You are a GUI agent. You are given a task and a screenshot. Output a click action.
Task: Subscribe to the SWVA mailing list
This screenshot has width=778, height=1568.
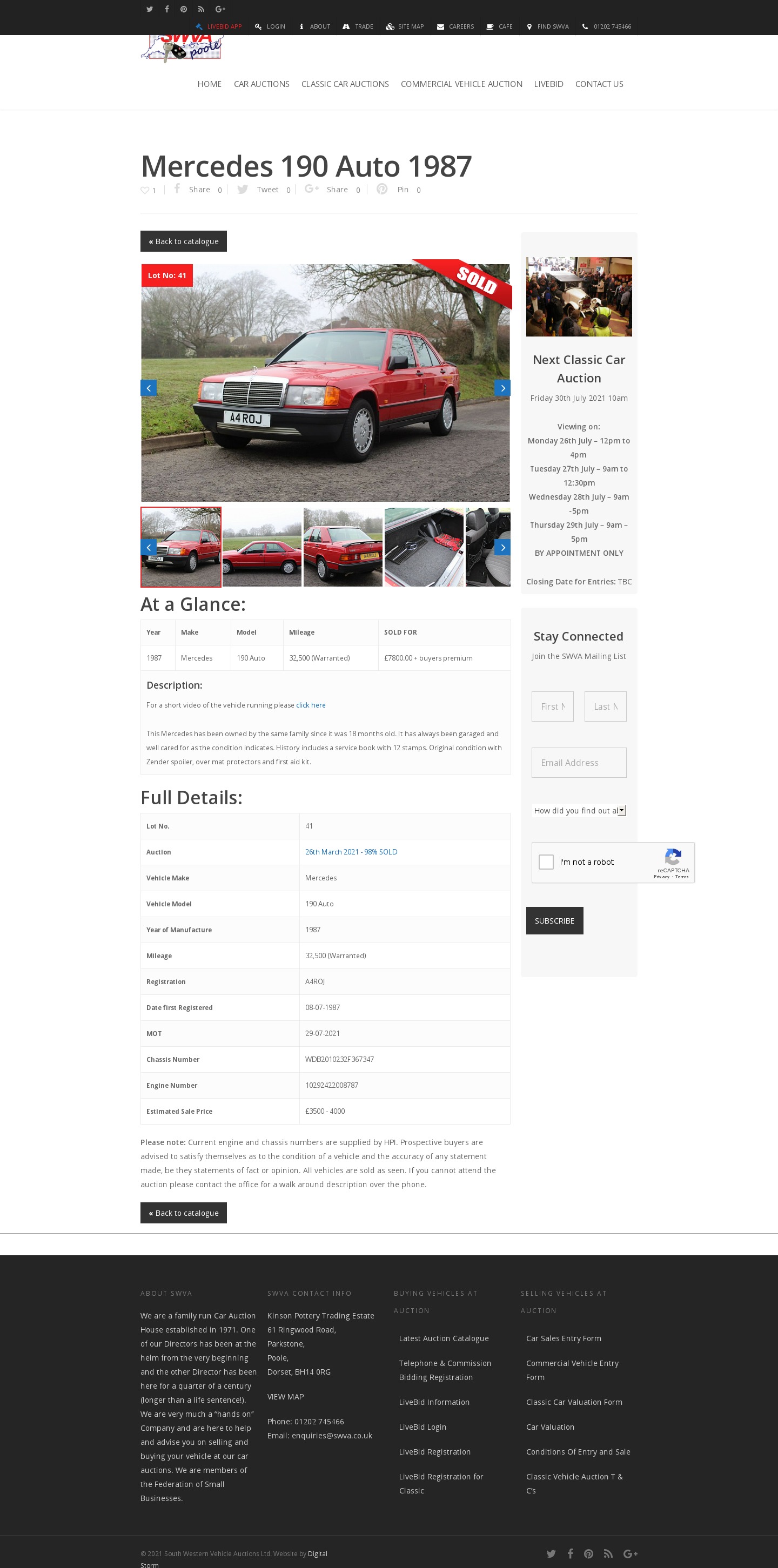click(554, 920)
